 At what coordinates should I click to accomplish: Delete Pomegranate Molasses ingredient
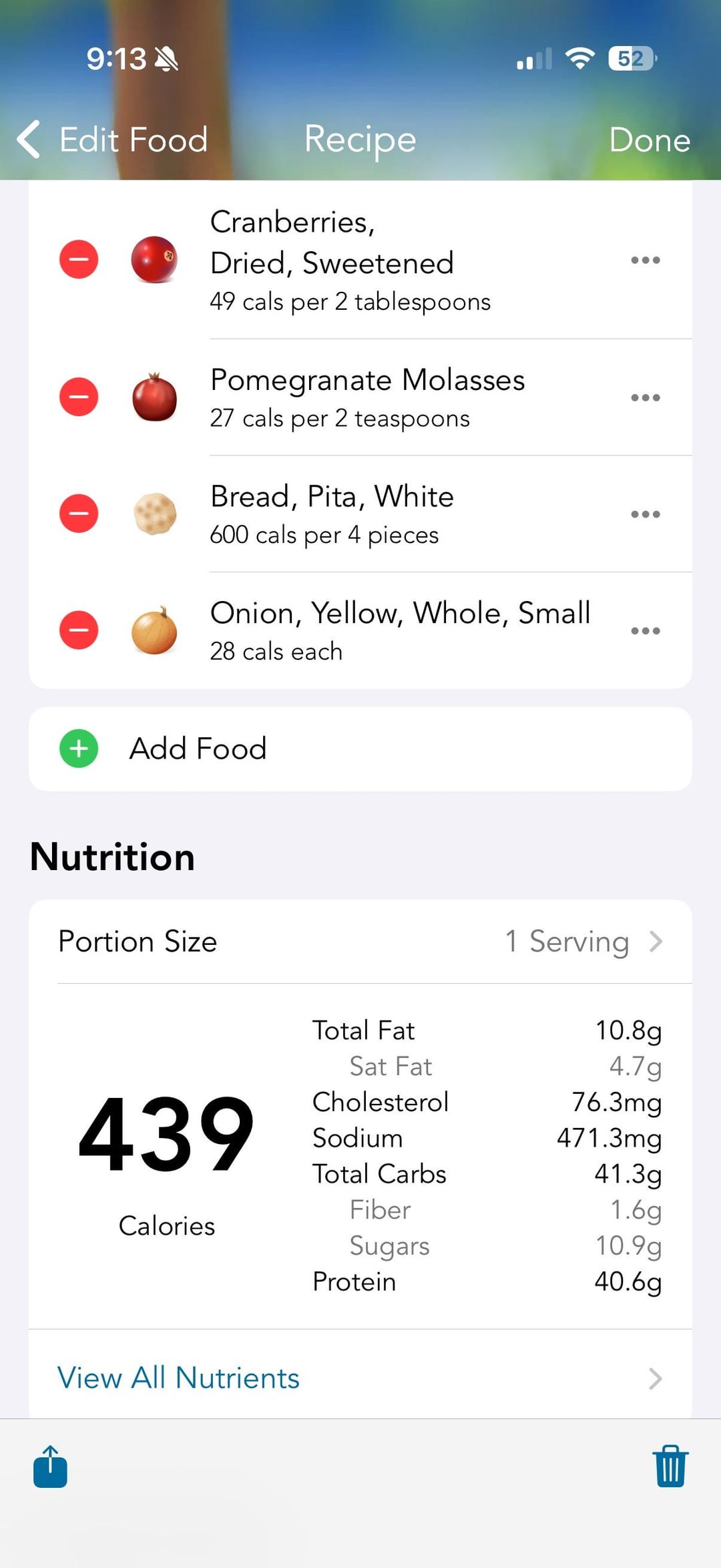(x=79, y=397)
